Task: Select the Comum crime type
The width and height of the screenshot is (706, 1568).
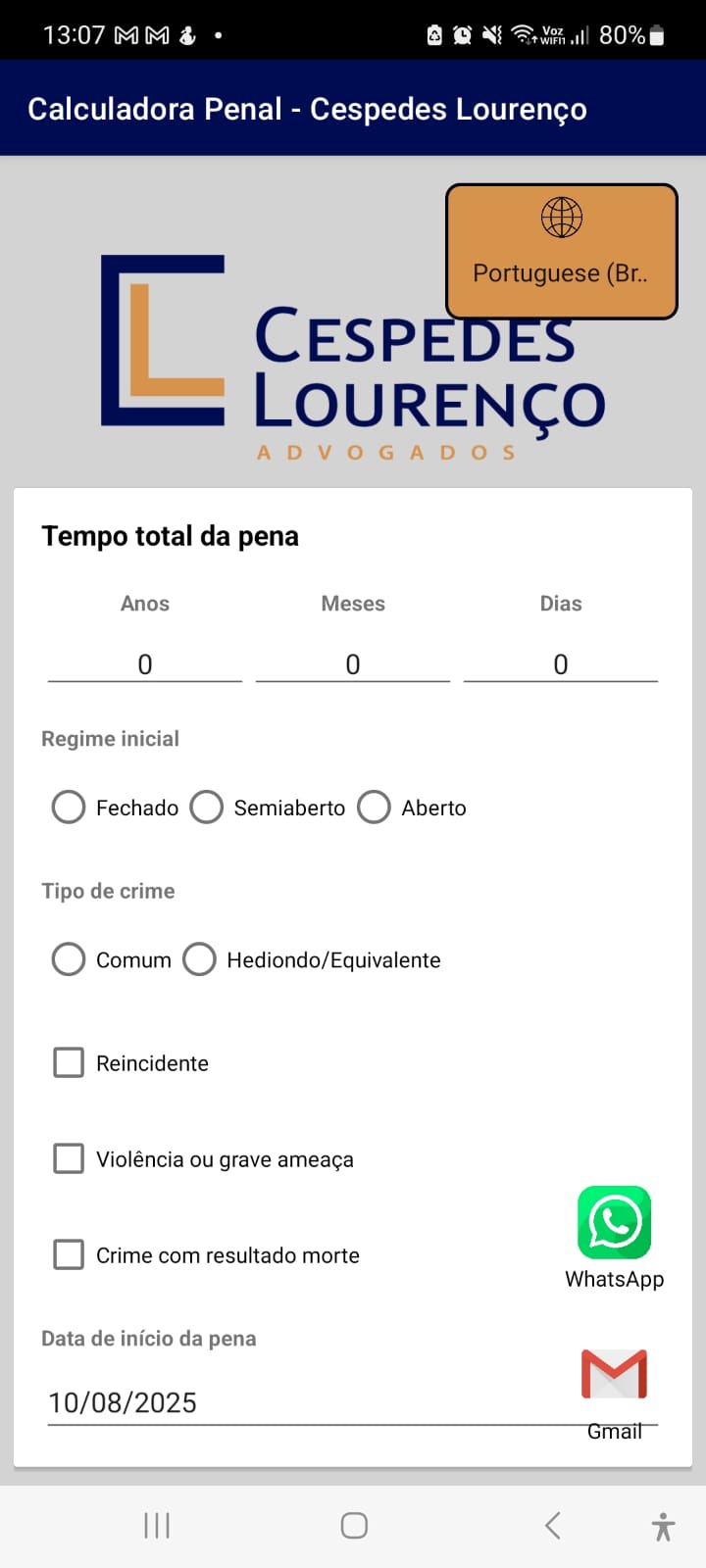Action: coord(68,959)
